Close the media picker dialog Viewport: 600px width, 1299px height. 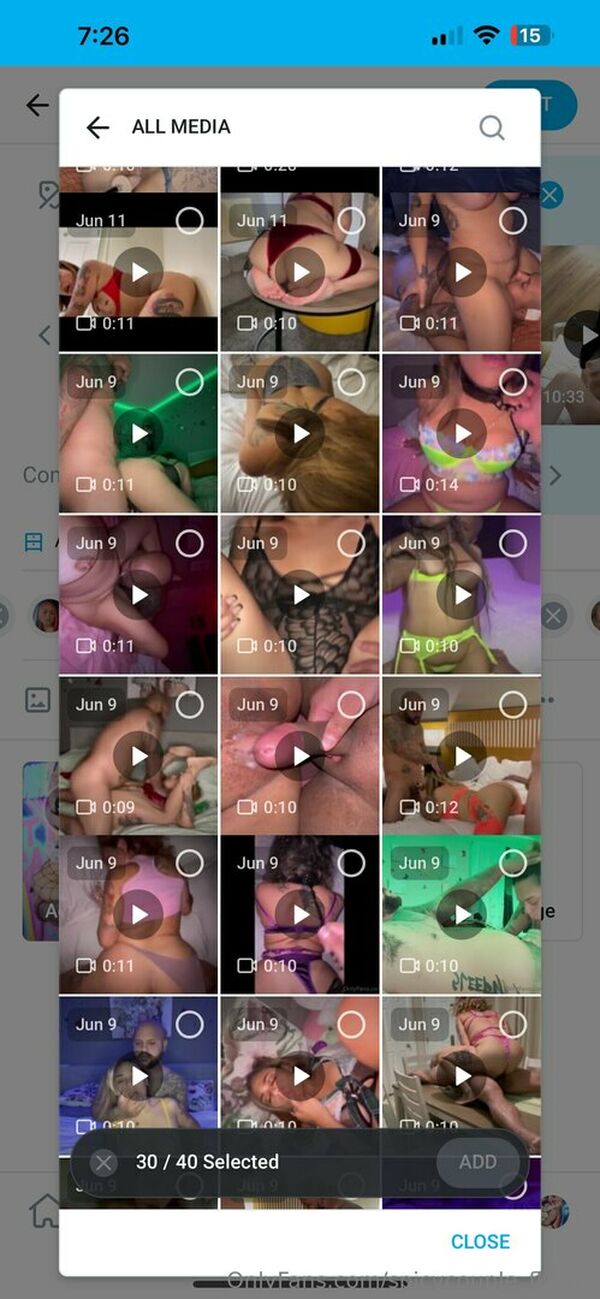click(x=480, y=1241)
